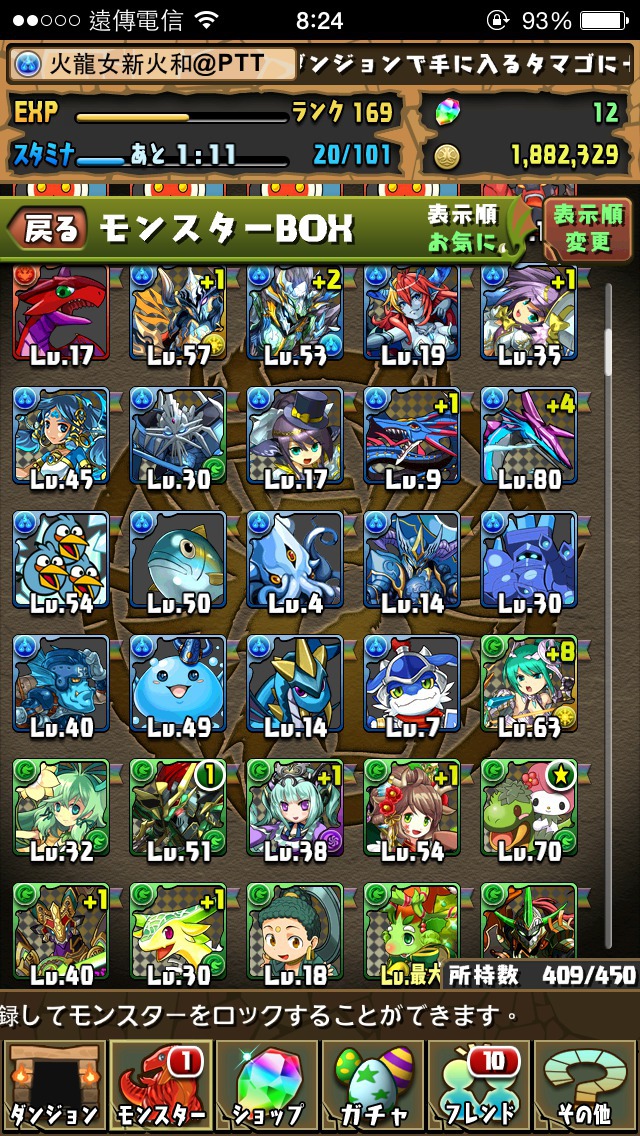
Task: Tap the 戻る back button
Action: pos(48,228)
